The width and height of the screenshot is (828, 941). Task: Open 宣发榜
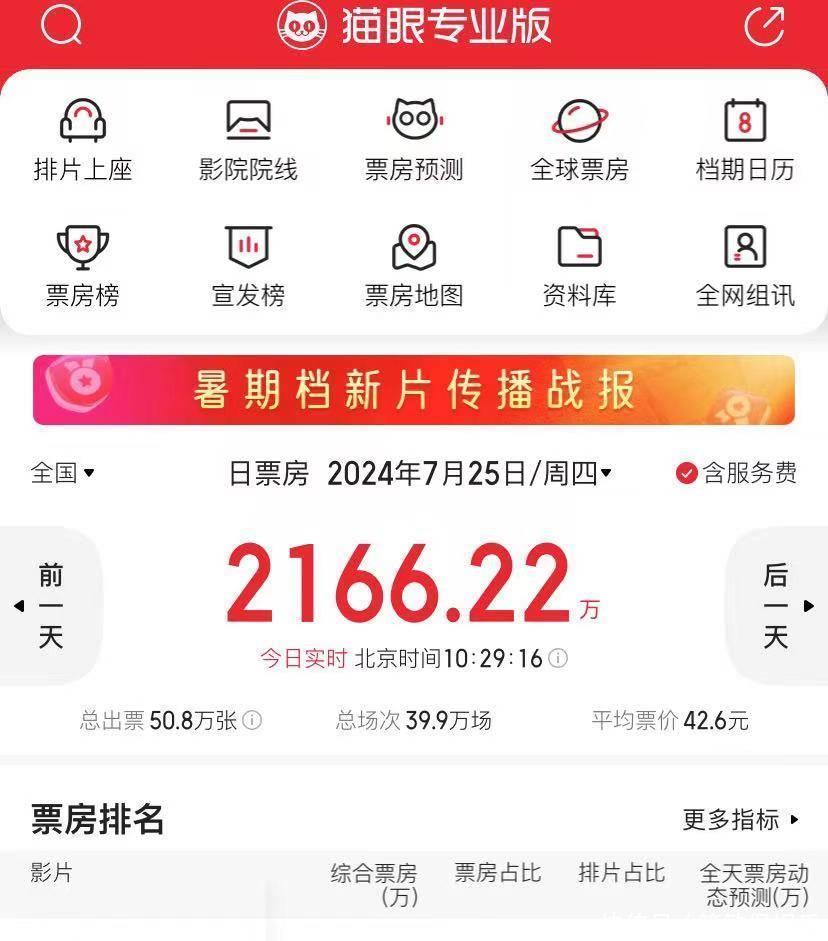coord(248,267)
